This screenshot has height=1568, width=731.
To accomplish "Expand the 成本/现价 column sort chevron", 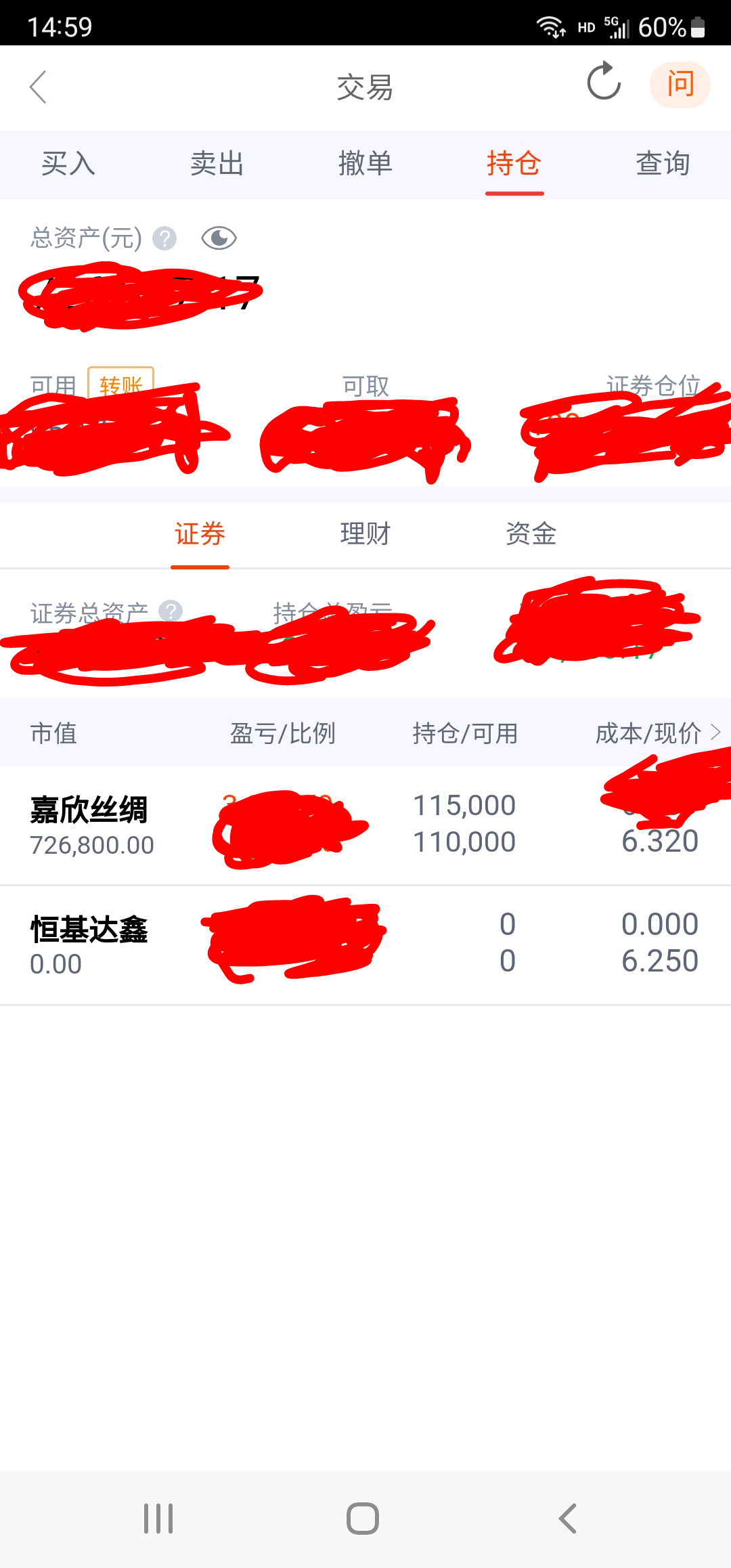I will click(717, 733).
